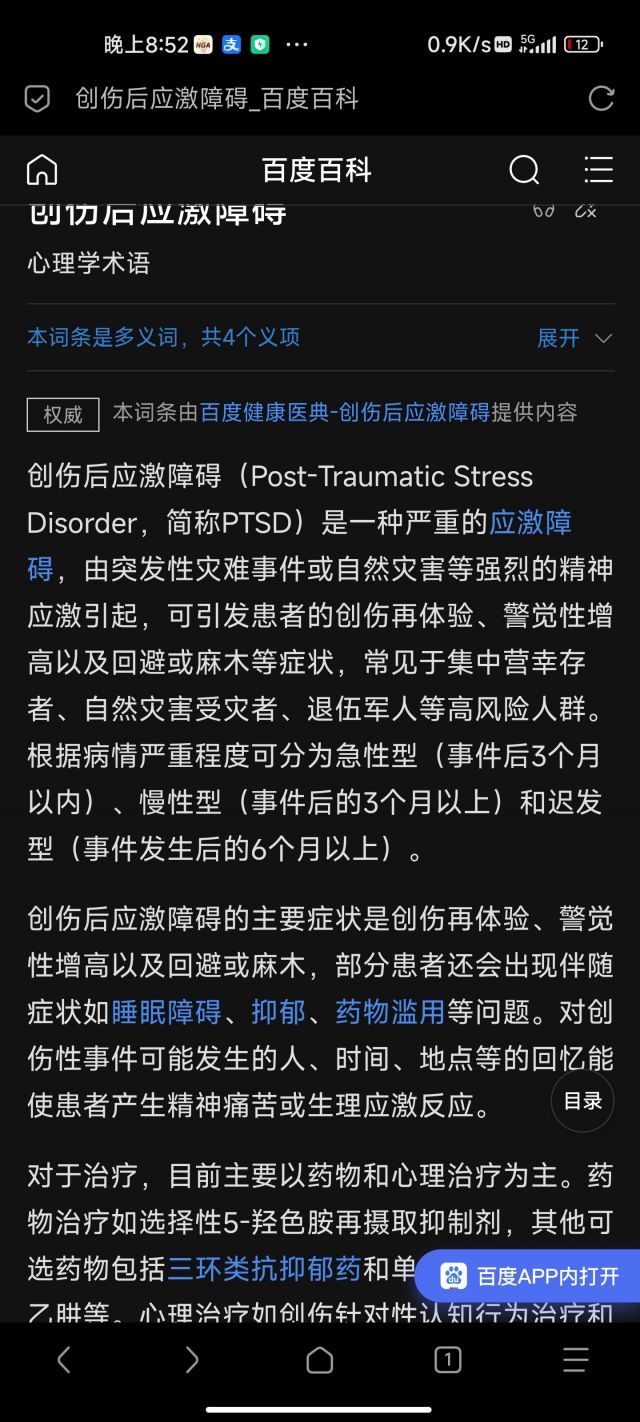The width and height of the screenshot is (640, 1422).
Task: Open the 药物滥用 link
Action: 390,1013
